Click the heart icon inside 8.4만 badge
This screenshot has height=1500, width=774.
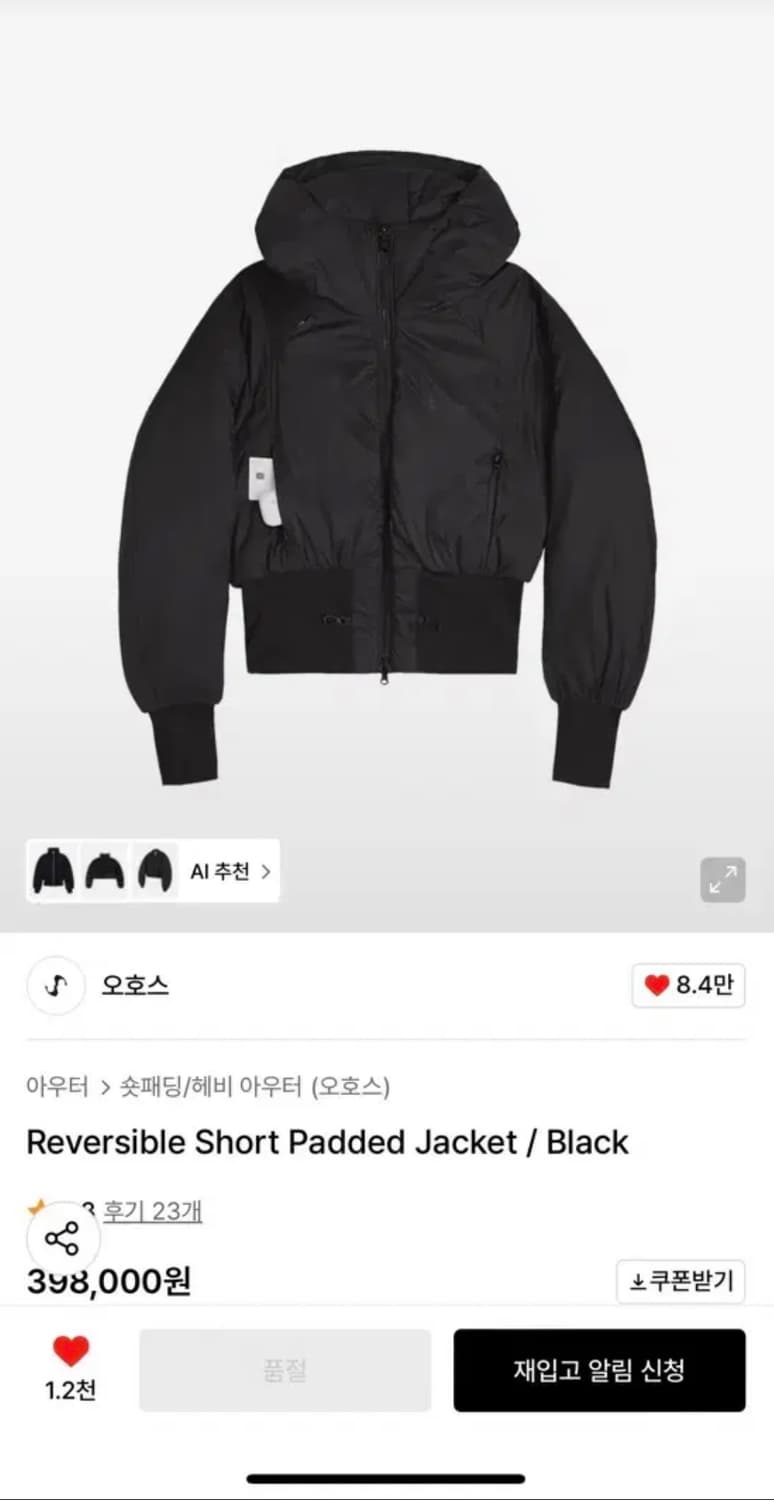pos(658,986)
